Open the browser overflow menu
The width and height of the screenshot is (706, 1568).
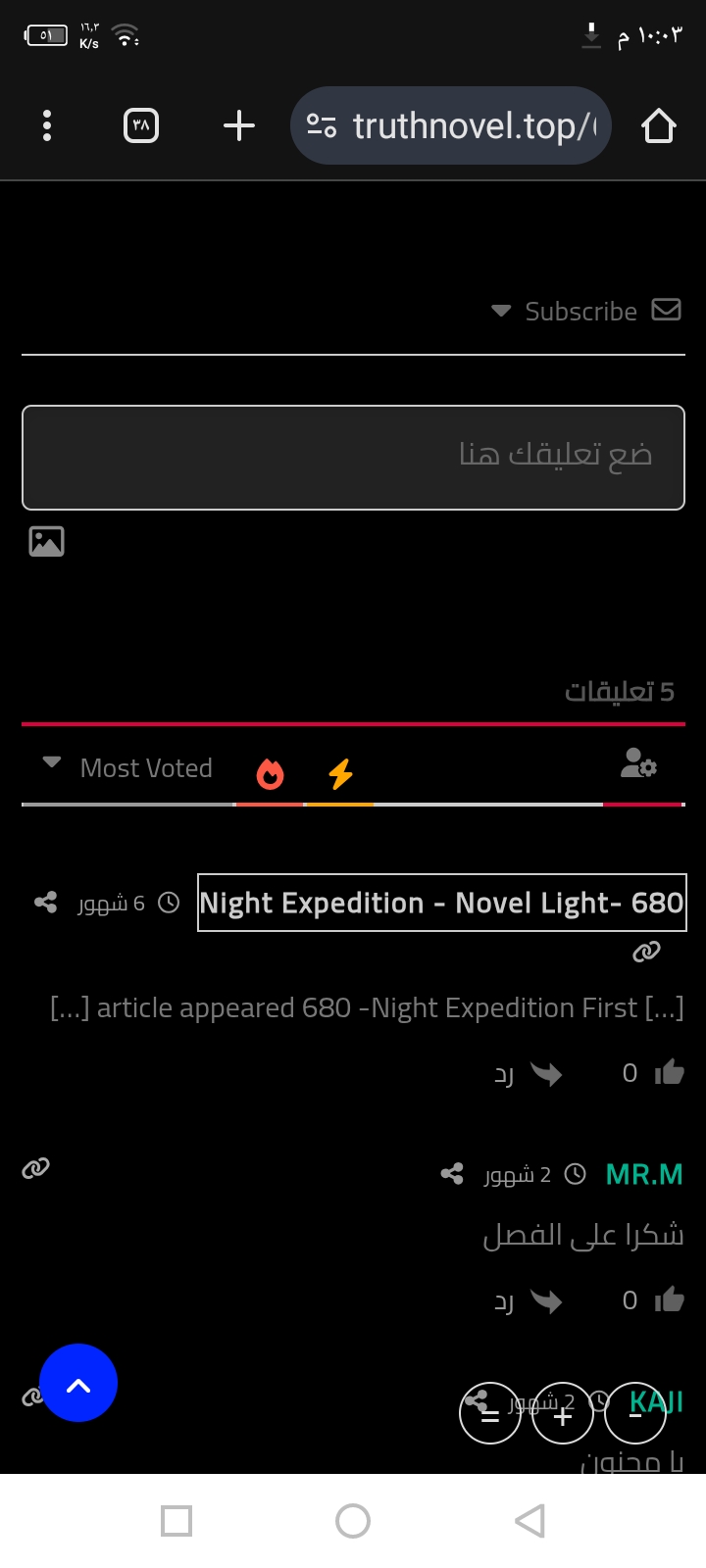pos(47,125)
